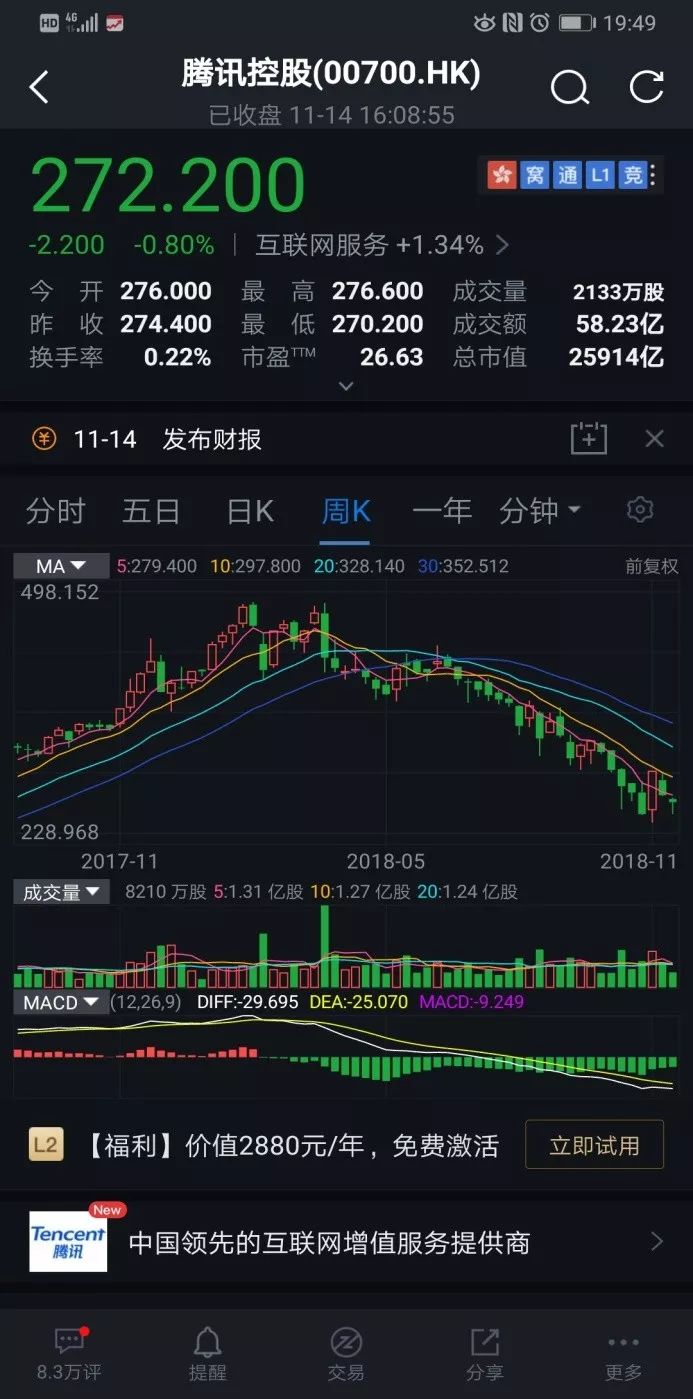Add the 发布财报 event to calendar
This screenshot has height=1399, width=693.
589,438
